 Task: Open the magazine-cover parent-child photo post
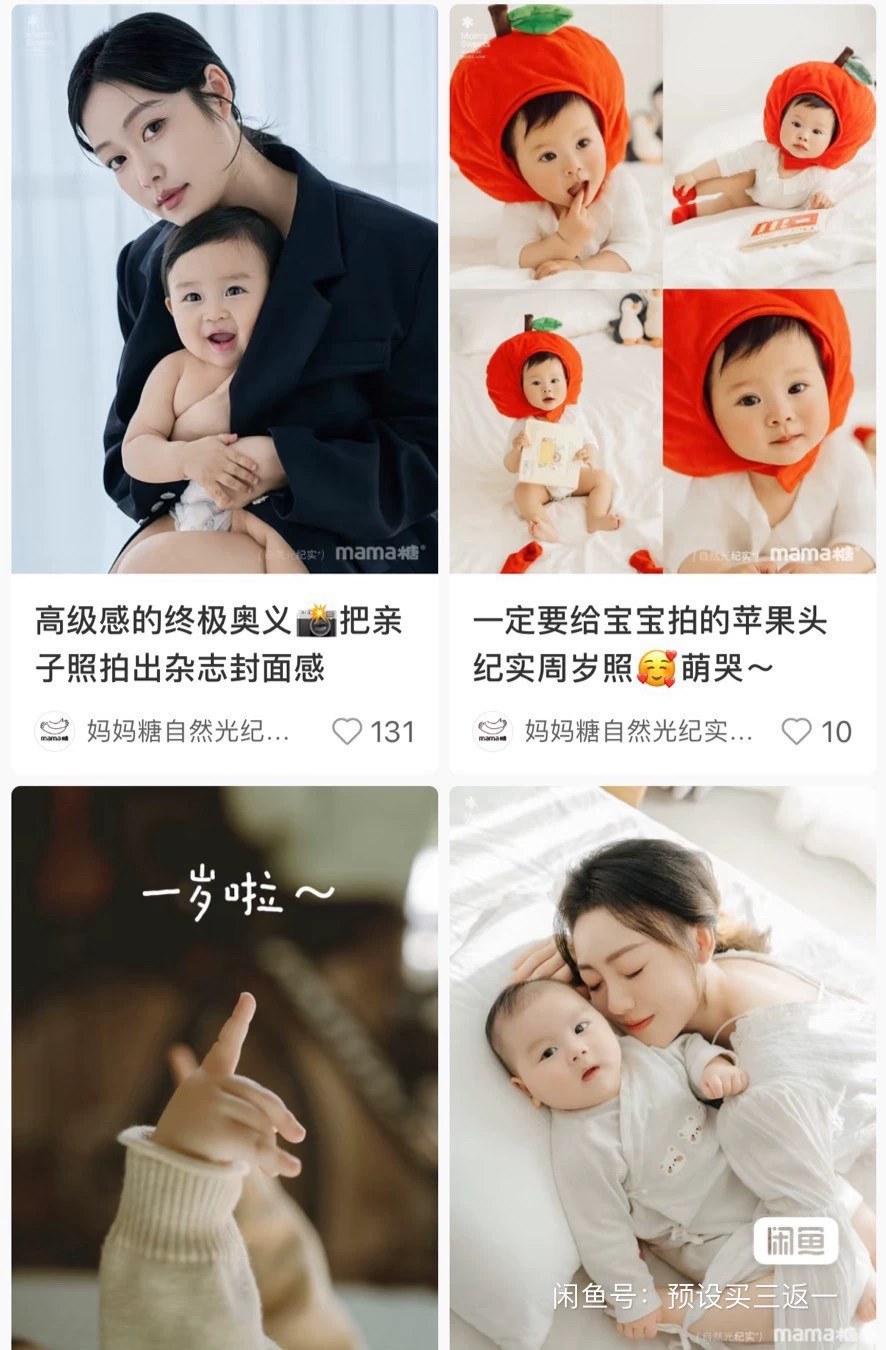(x=224, y=290)
